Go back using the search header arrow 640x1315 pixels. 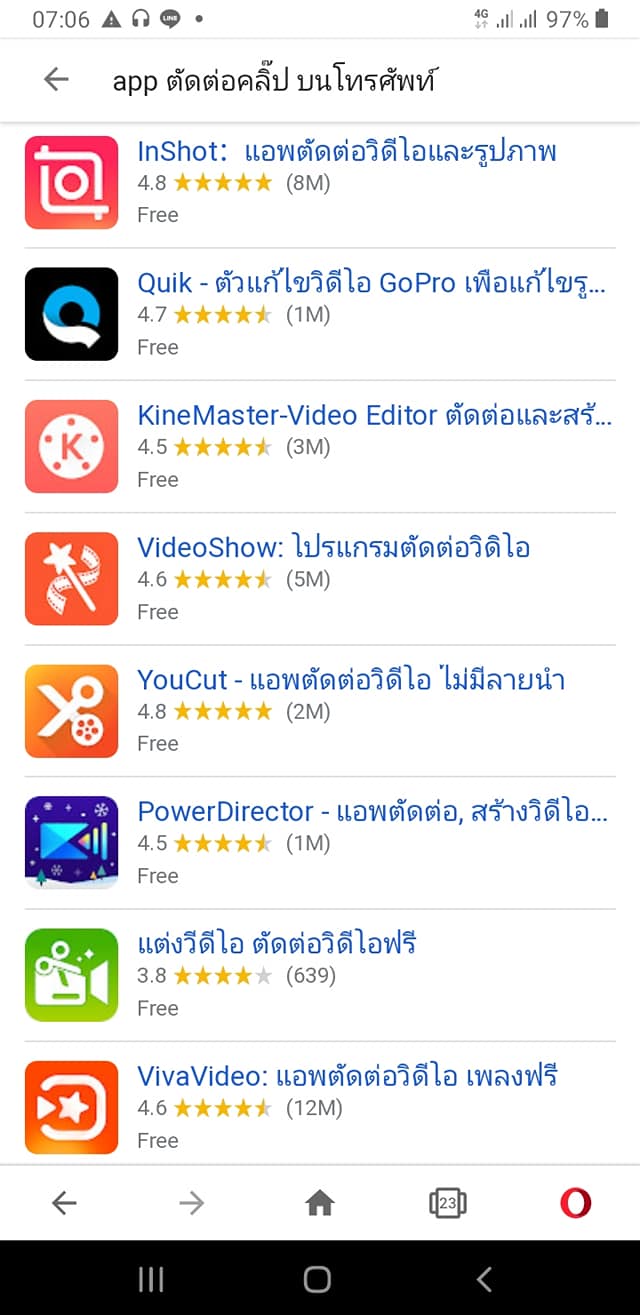tap(56, 80)
